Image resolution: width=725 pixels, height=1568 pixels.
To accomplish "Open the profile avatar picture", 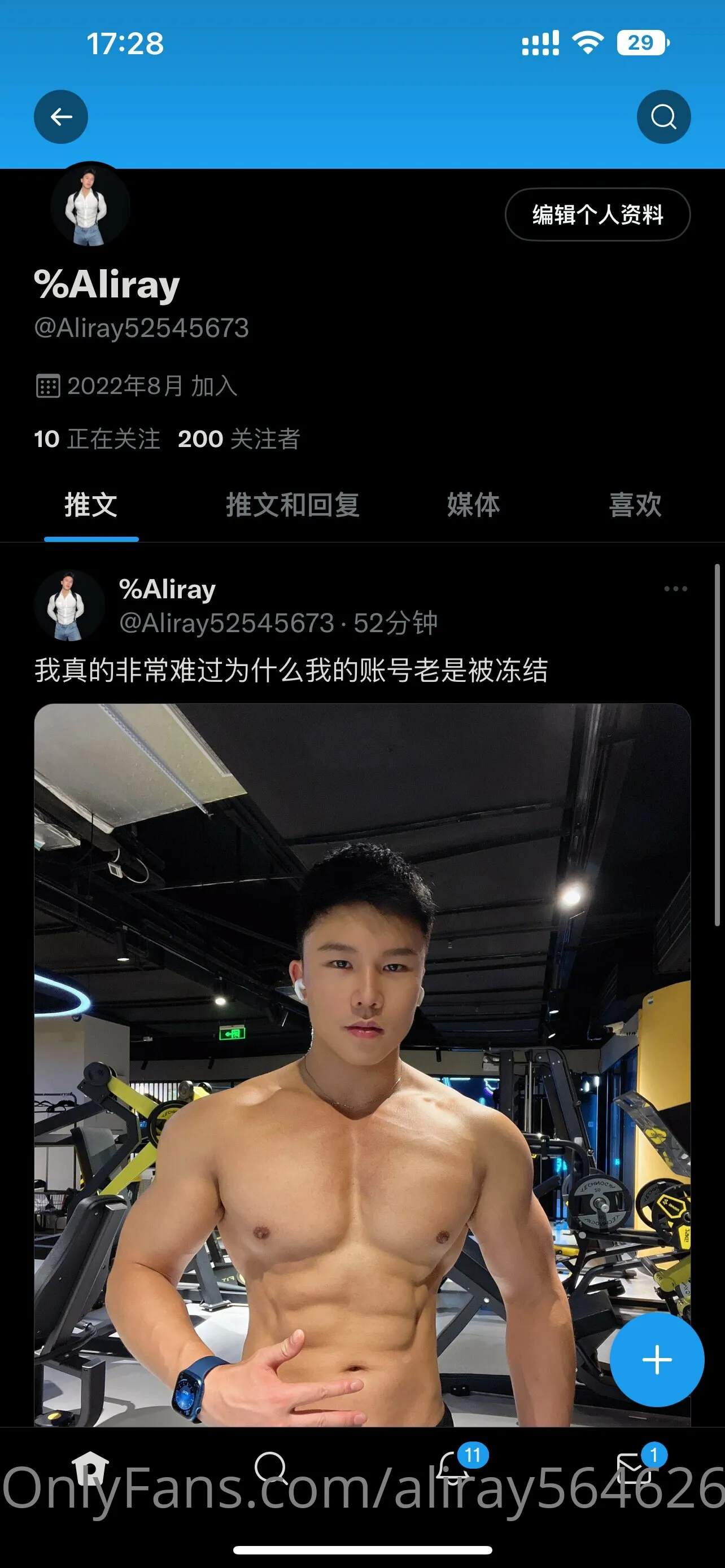I will (x=90, y=205).
